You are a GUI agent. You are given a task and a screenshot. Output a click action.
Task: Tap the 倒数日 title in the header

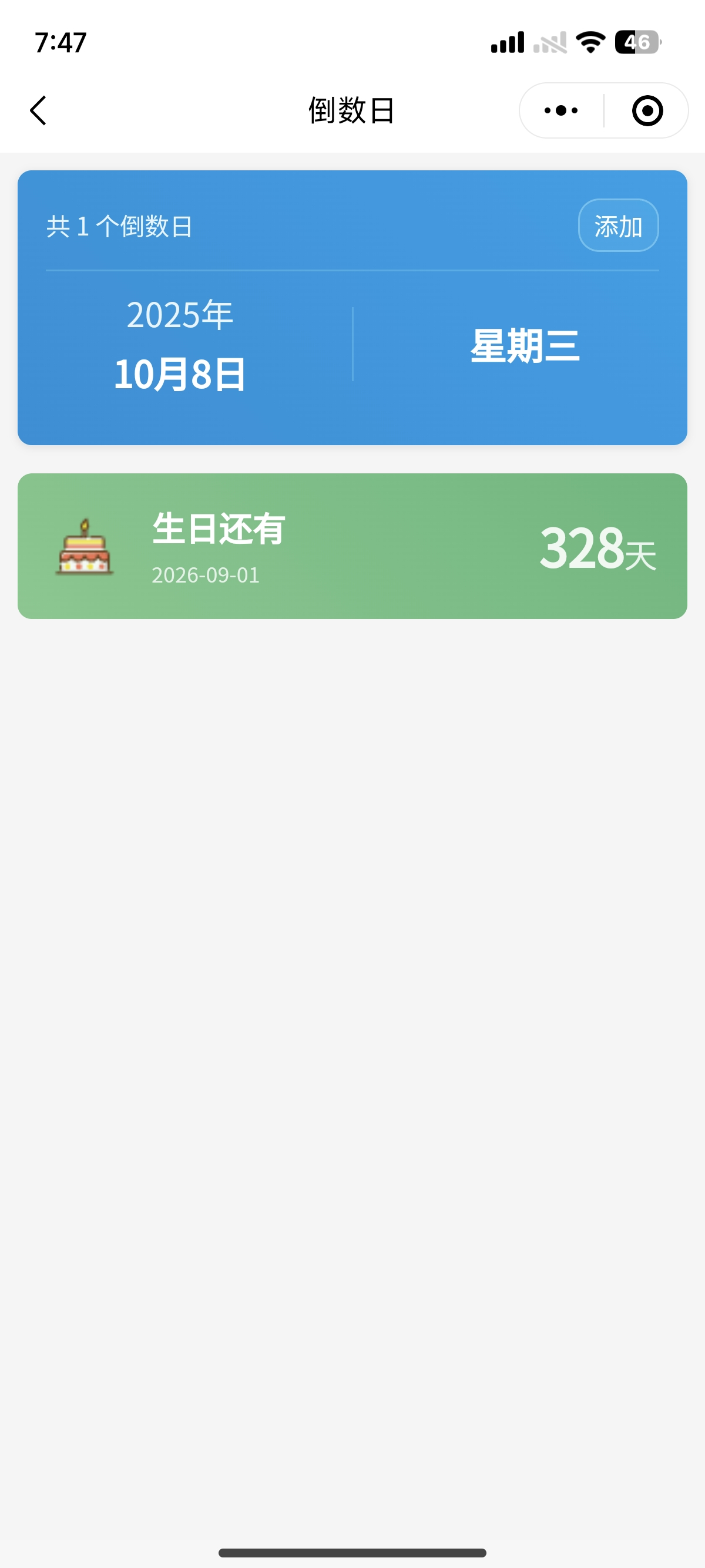[x=352, y=111]
